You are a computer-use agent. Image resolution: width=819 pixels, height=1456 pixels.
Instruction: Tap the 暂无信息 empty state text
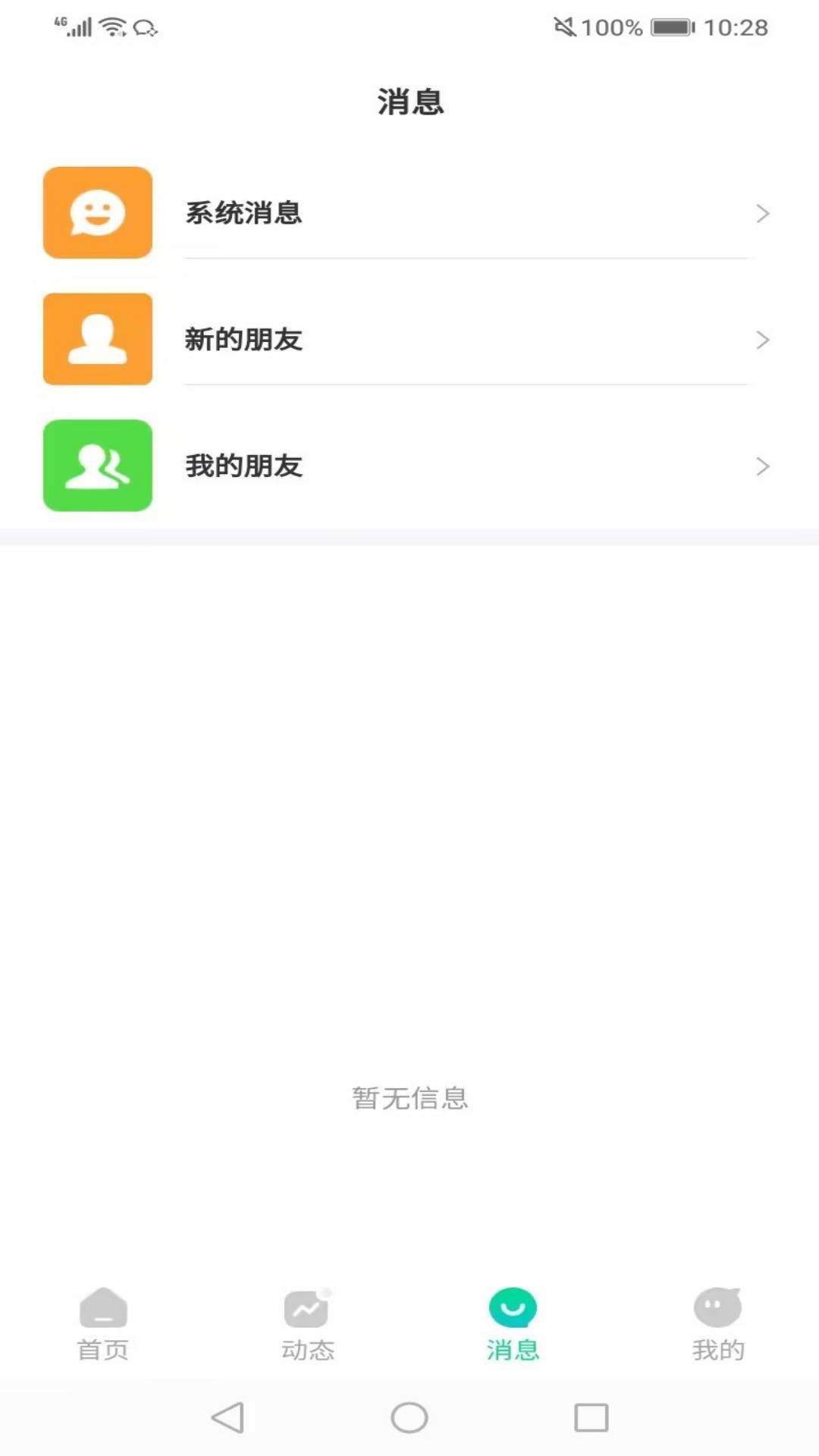coord(410,1099)
